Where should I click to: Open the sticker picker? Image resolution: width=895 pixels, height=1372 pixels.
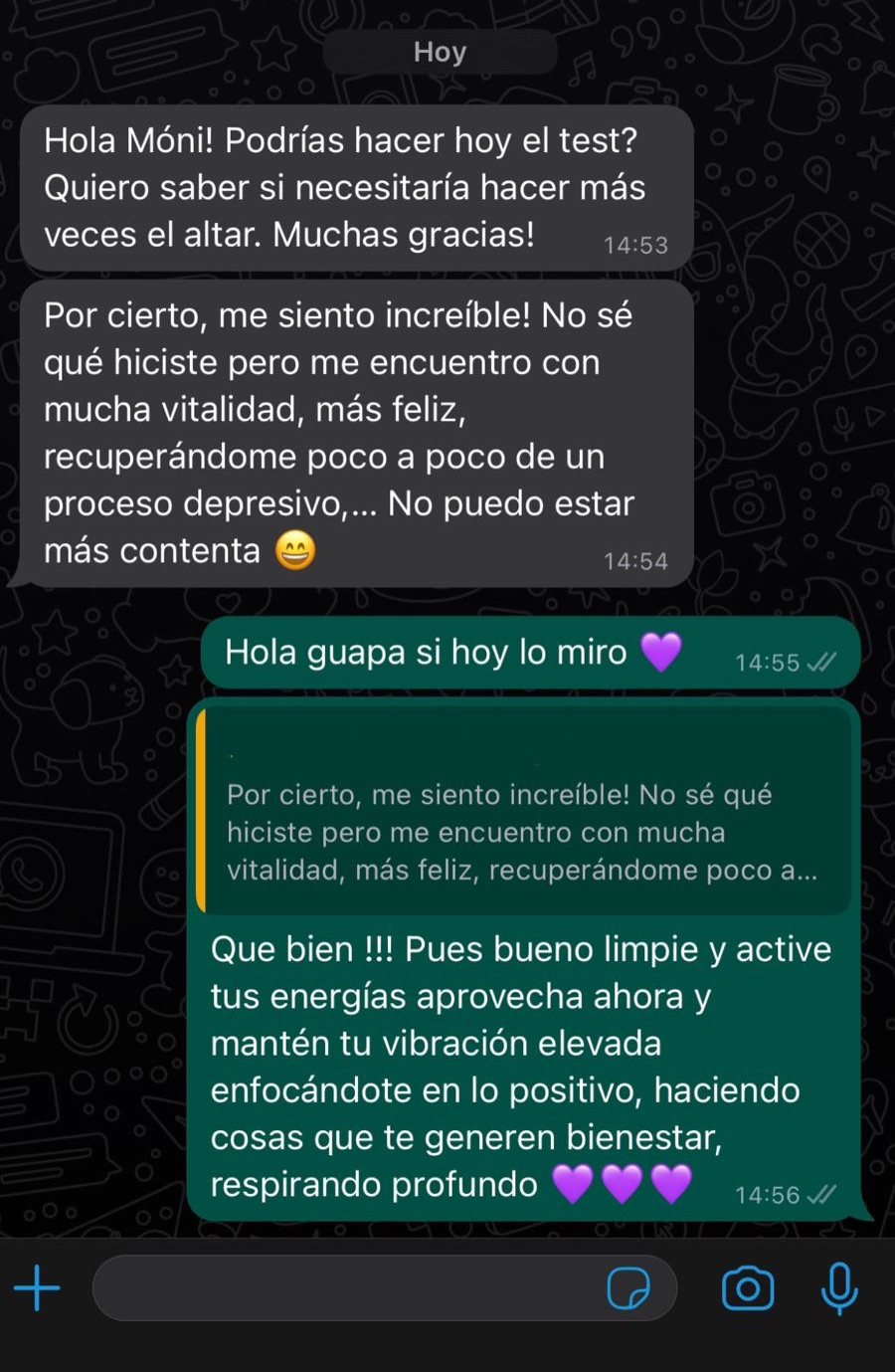click(x=628, y=1288)
